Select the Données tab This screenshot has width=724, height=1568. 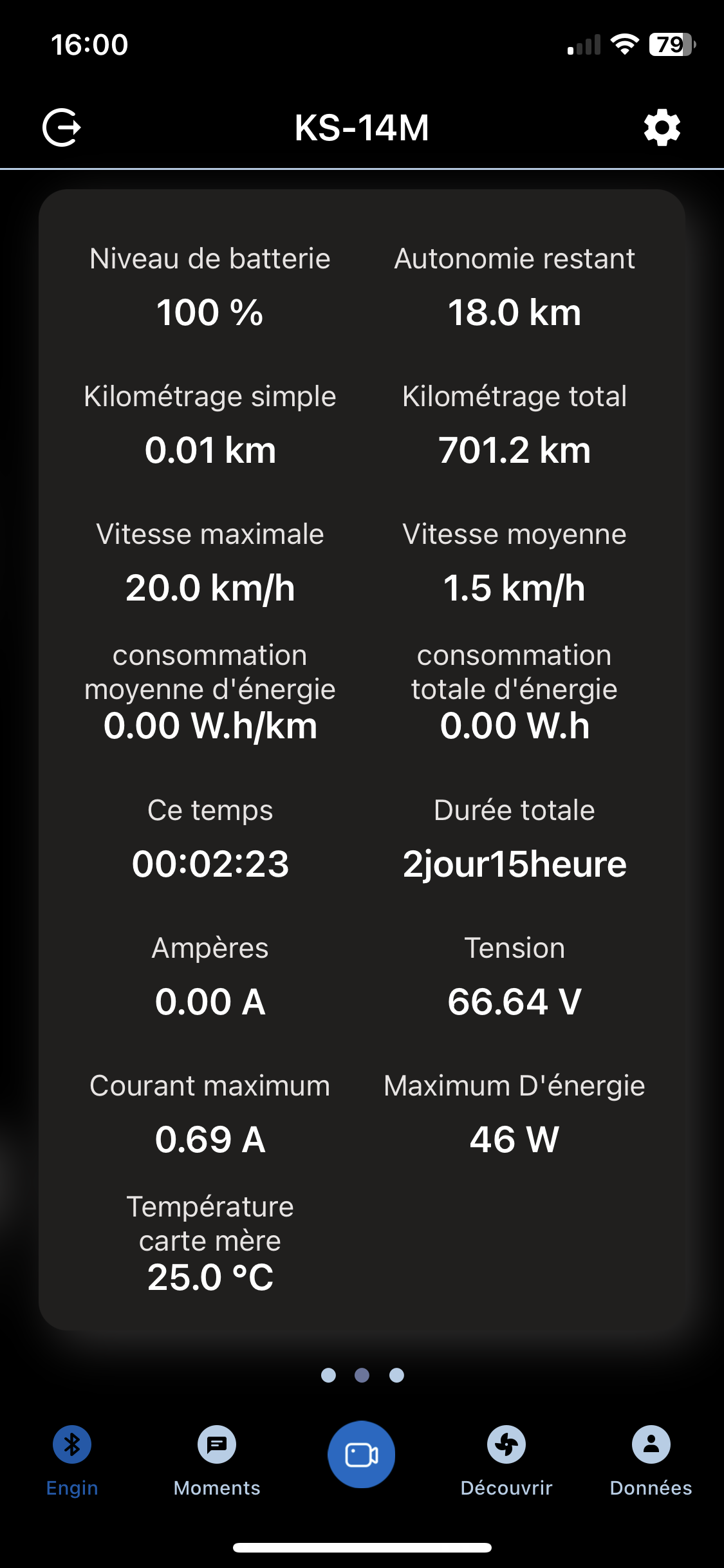[651, 1461]
